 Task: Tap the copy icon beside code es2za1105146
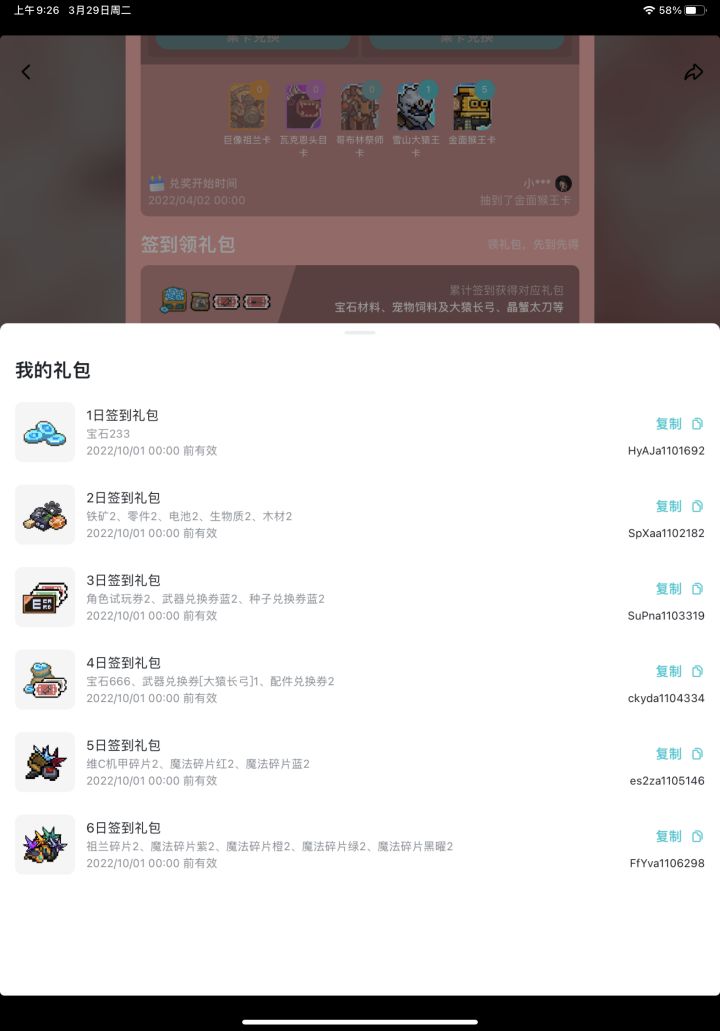pyautogui.click(x=697, y=754)
